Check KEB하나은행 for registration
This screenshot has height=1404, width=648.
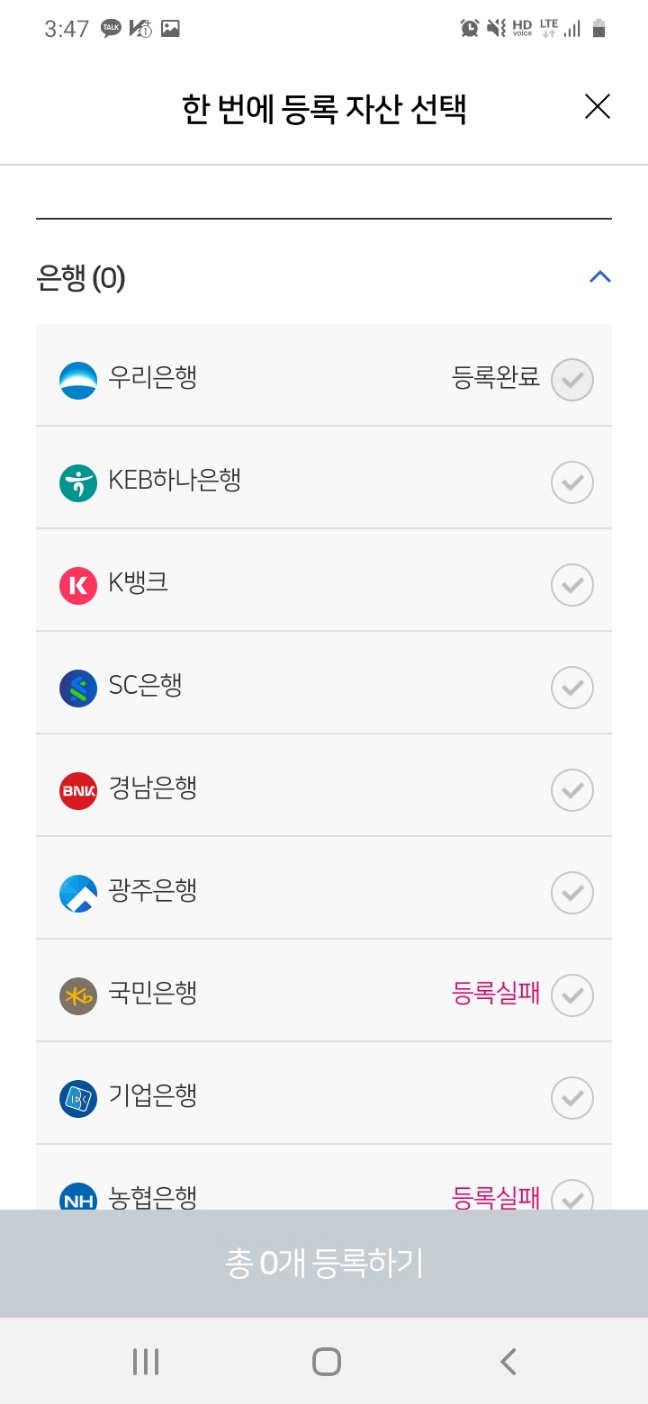pyautogui.click(x=572, y=483)
